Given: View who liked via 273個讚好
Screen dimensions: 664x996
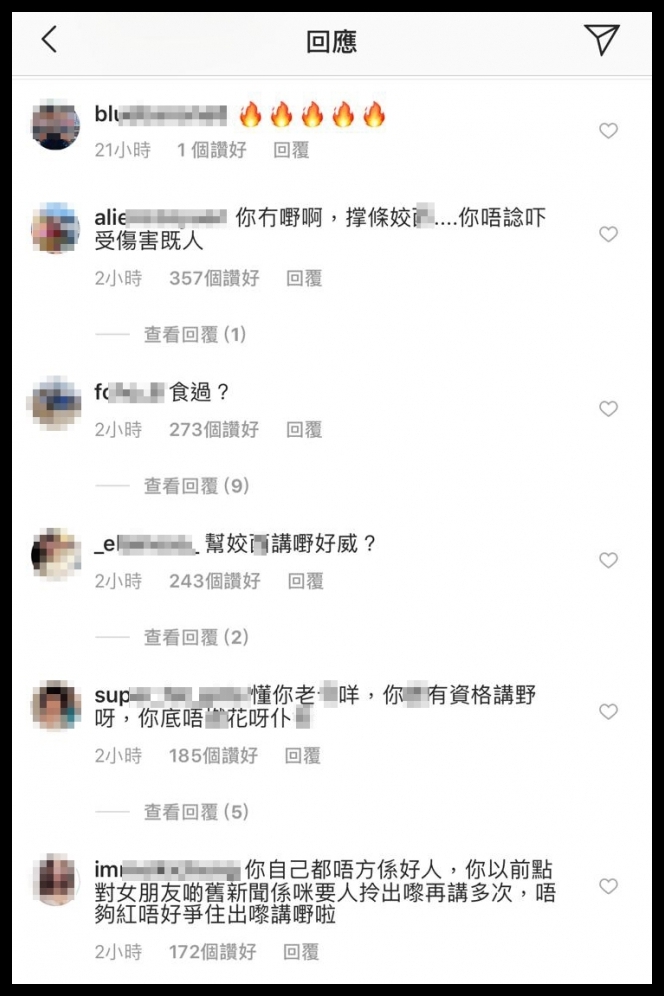Looking at the screenshot, I should click(x=214, y=430).
